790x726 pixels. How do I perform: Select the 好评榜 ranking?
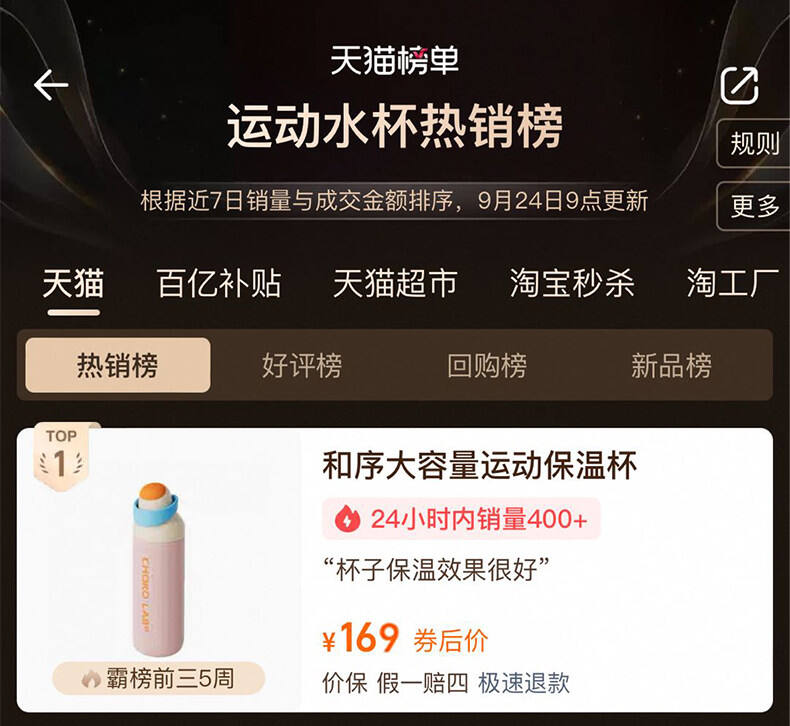pos(302,366)
